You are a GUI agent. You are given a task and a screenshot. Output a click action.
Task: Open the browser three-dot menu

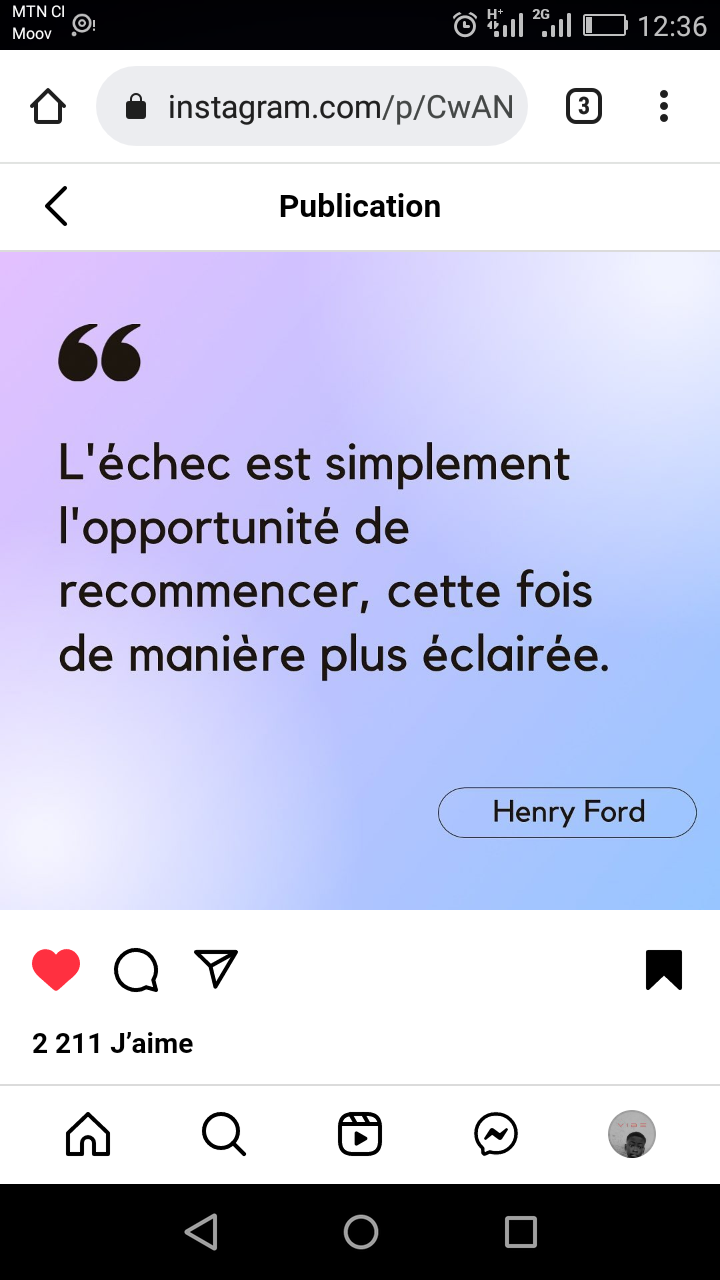click(664, 106)
